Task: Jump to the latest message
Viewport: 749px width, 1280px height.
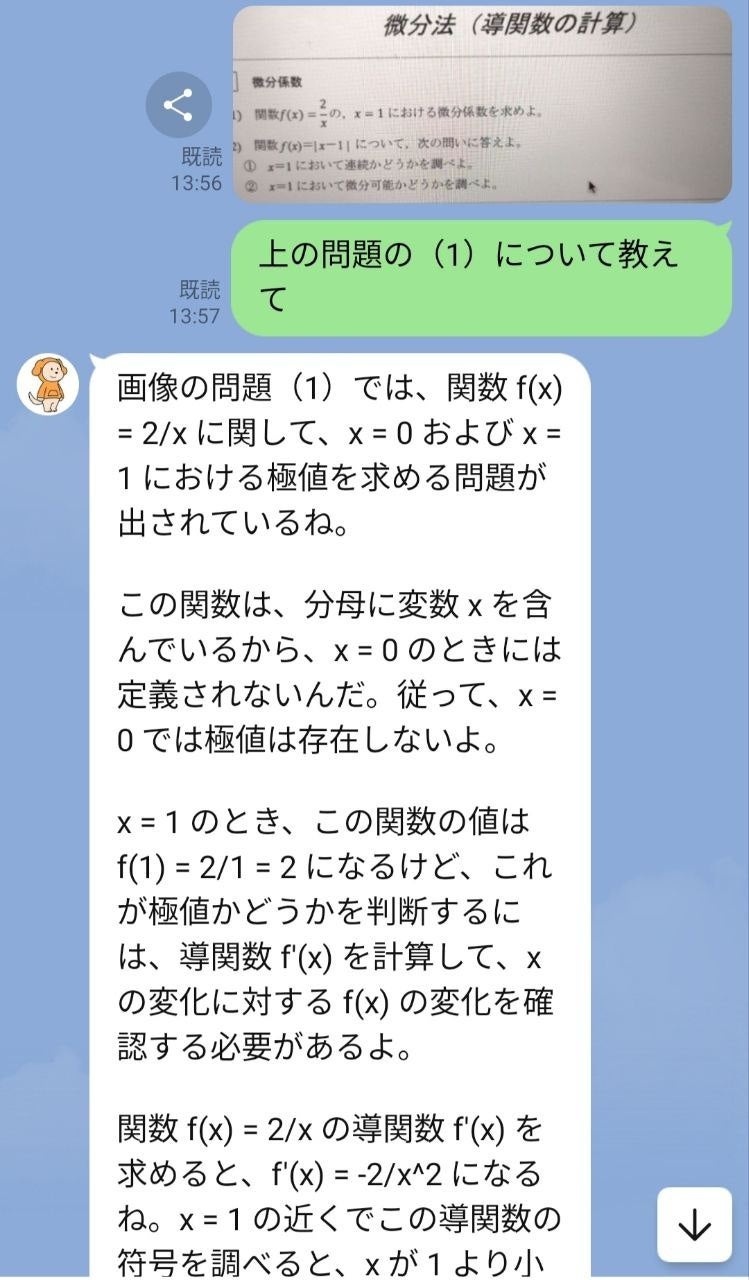Action: pyautogui.click(x=694, y=1225)
